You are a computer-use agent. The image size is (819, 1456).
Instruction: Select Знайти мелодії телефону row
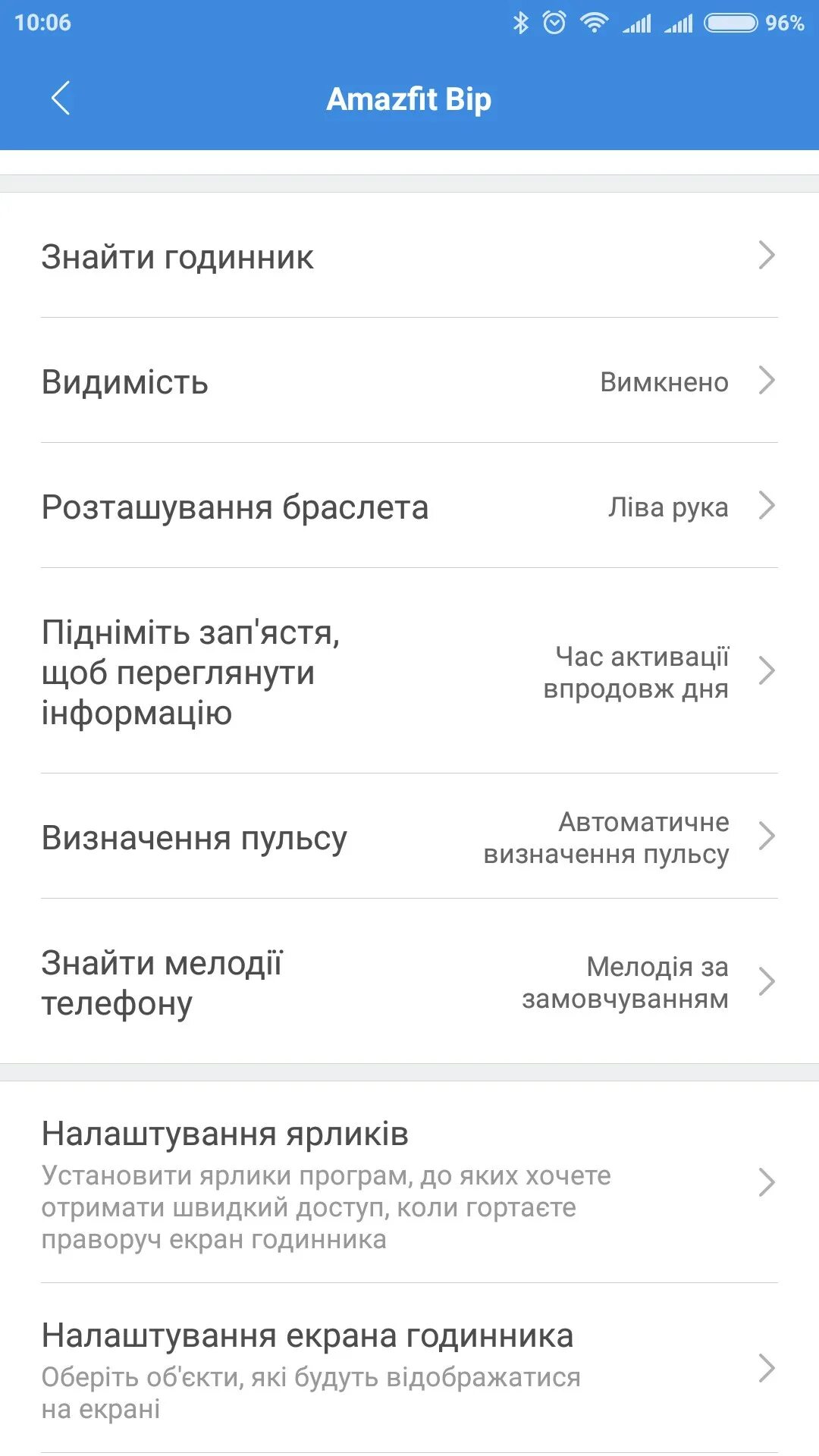tap(409, 982)
